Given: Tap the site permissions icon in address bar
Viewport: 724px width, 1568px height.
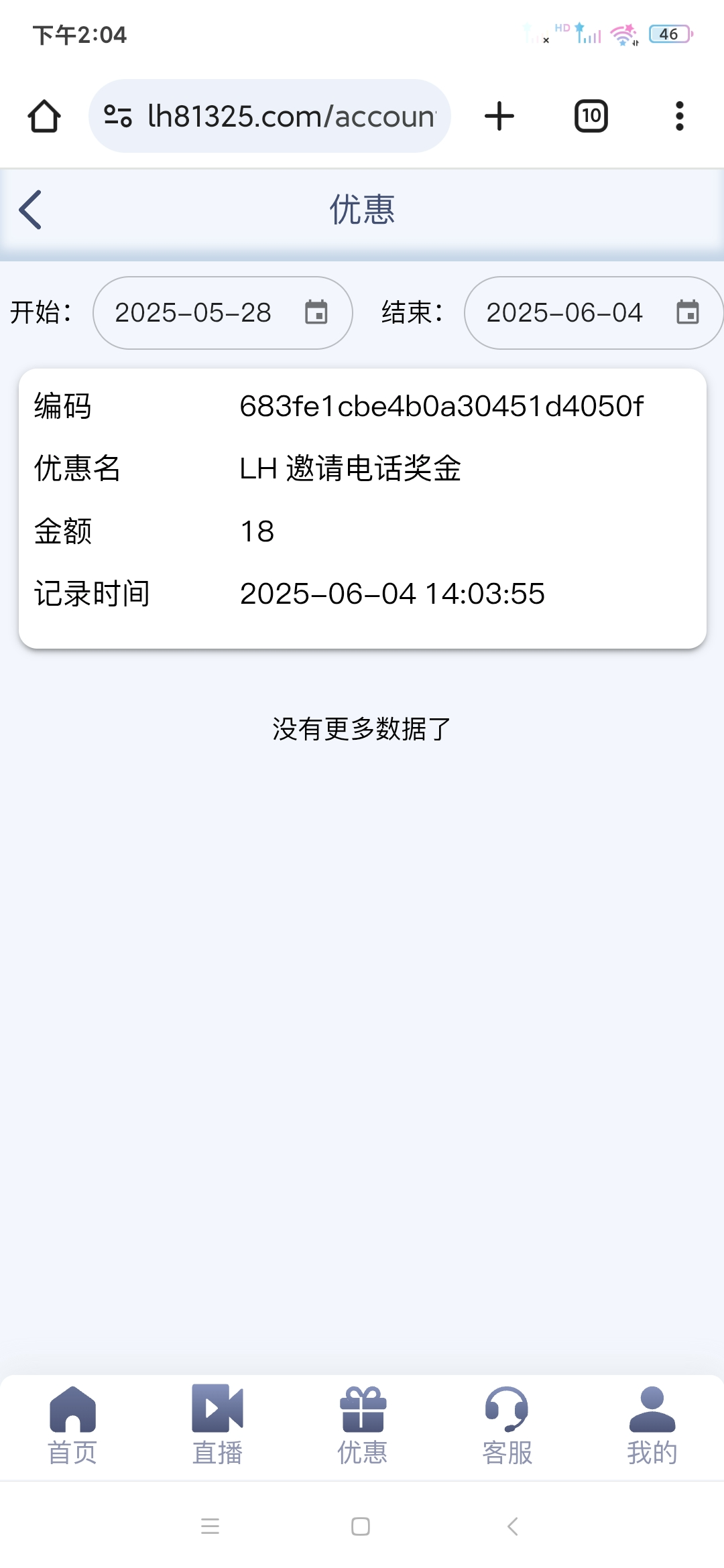Looking at the screenshot, I should coord(117,115).
